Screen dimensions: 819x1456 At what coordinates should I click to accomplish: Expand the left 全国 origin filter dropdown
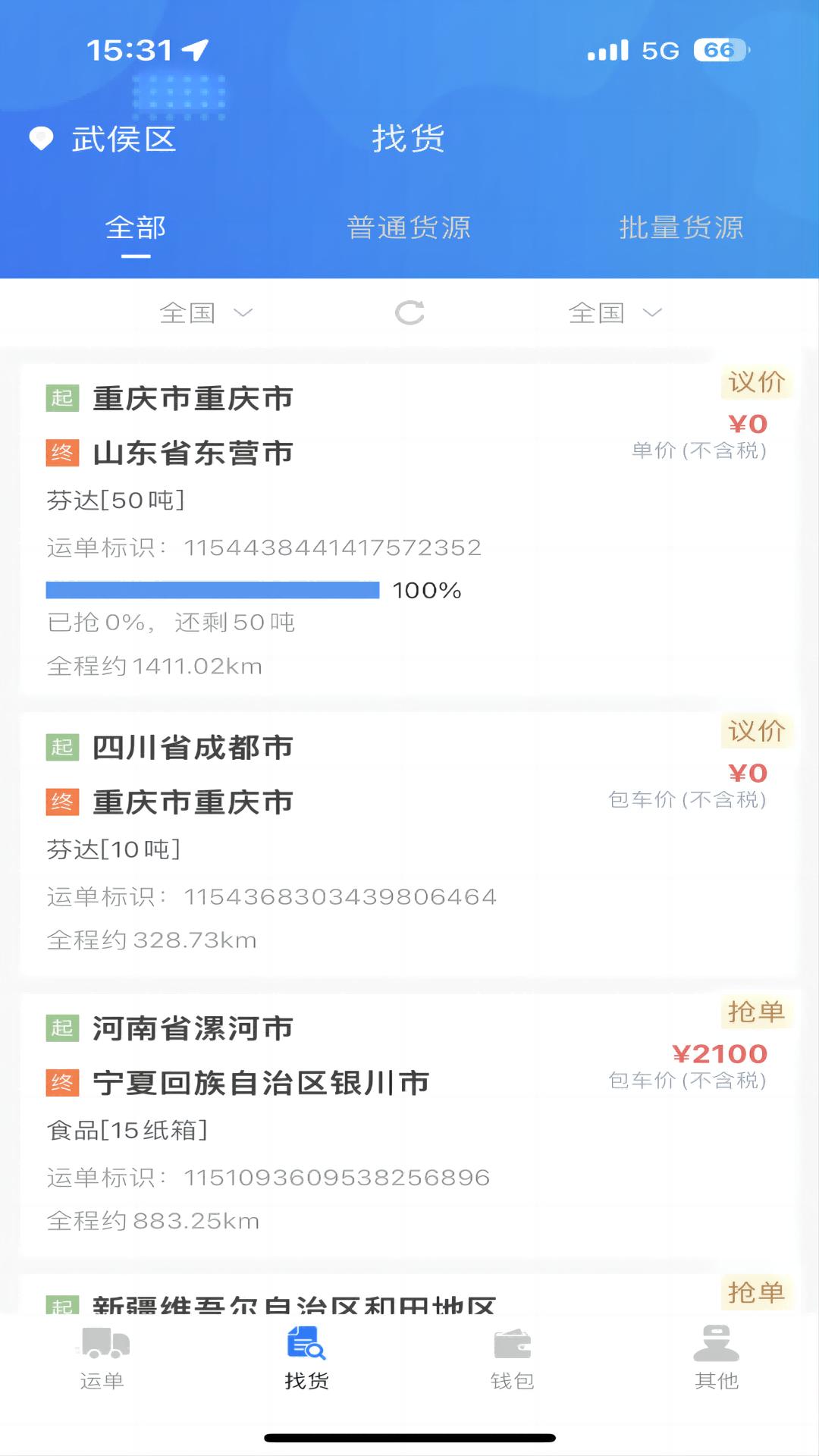[205, 312]
